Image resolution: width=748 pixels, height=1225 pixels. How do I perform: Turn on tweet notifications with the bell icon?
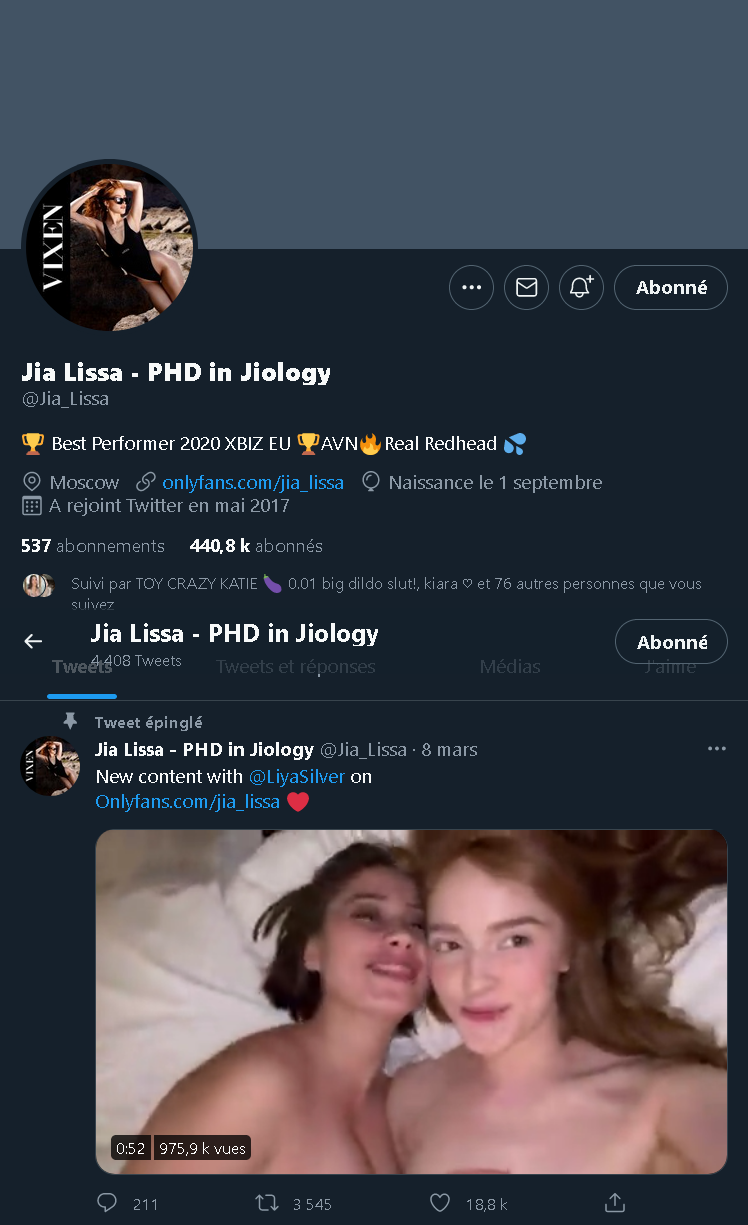point(581,288)
